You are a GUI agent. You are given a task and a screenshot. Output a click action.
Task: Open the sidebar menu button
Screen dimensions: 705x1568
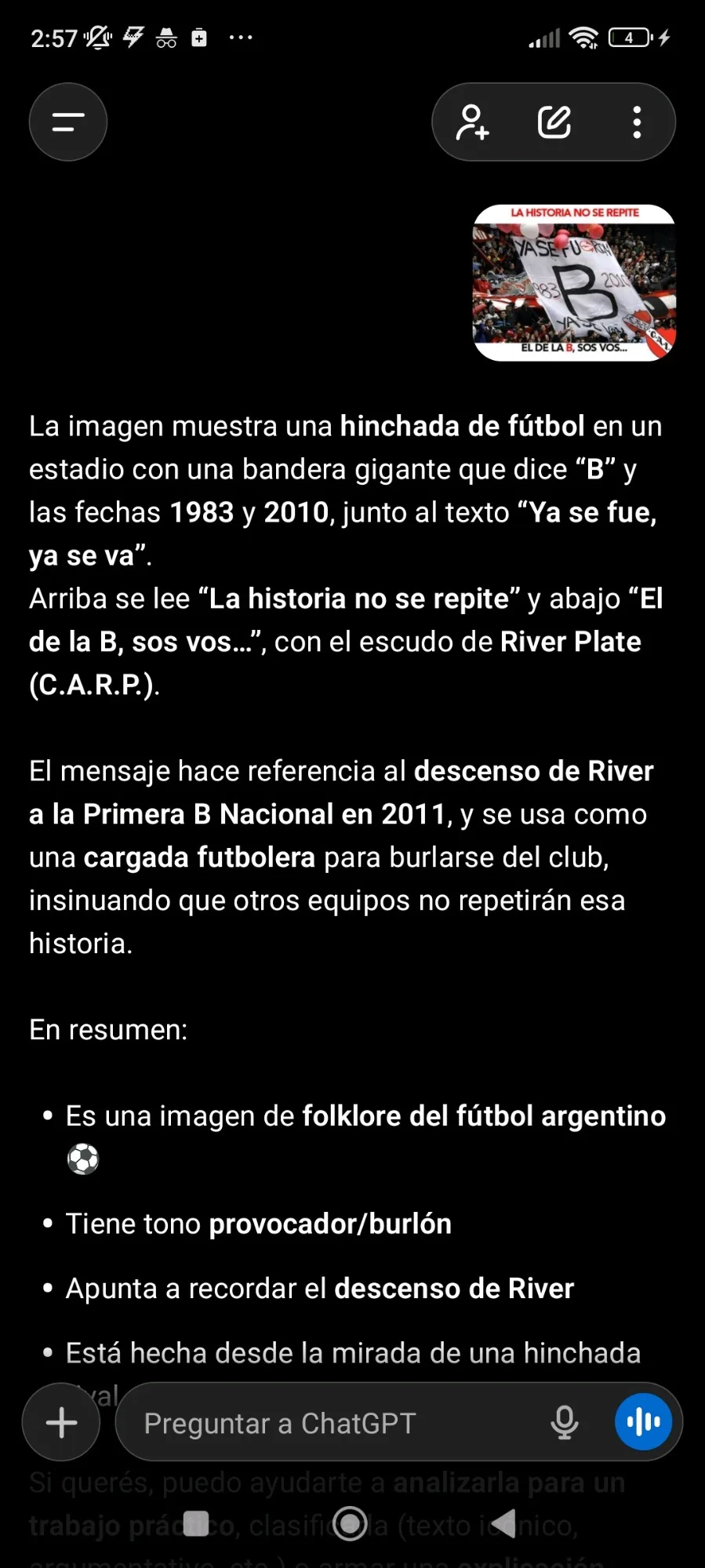[x=68, y=122]
